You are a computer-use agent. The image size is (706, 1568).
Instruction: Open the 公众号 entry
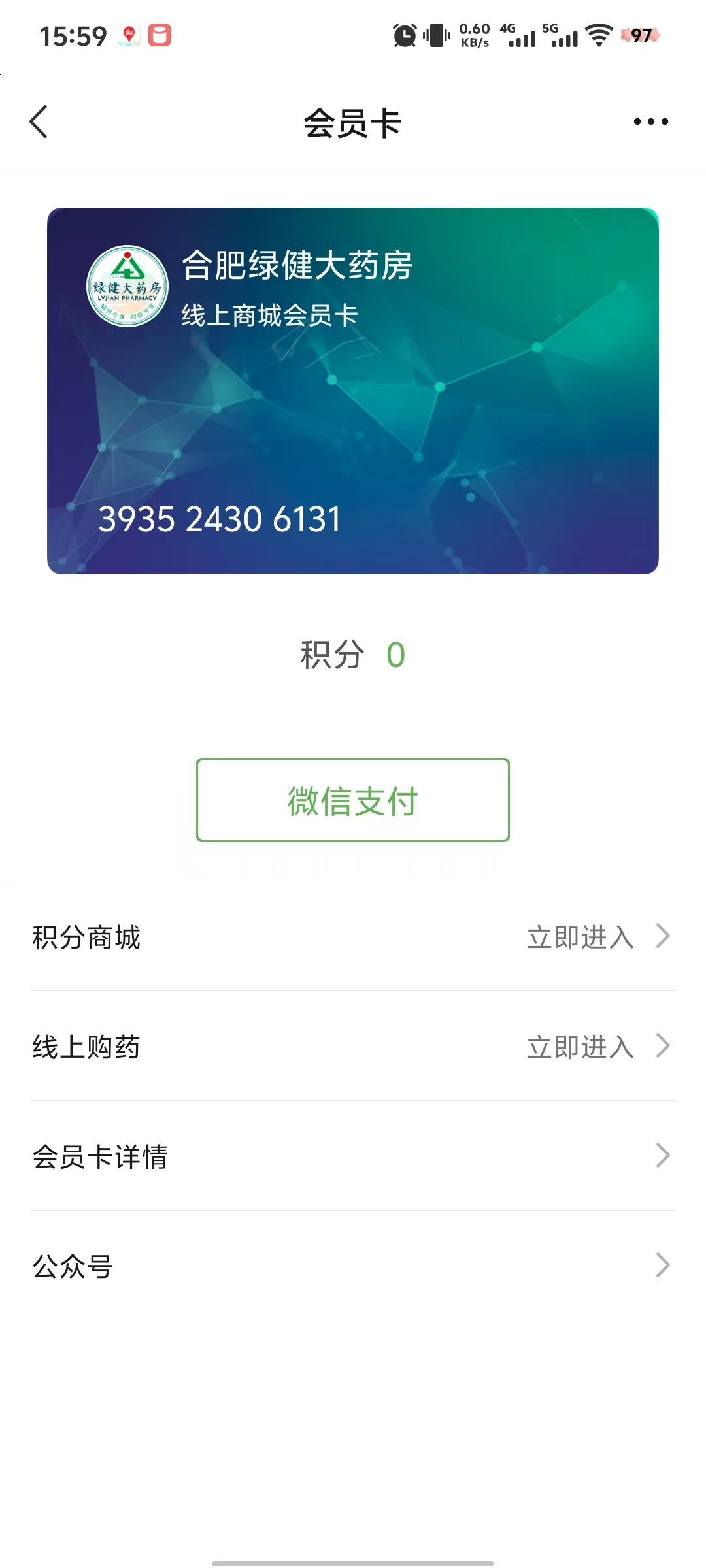(72, 1267)
